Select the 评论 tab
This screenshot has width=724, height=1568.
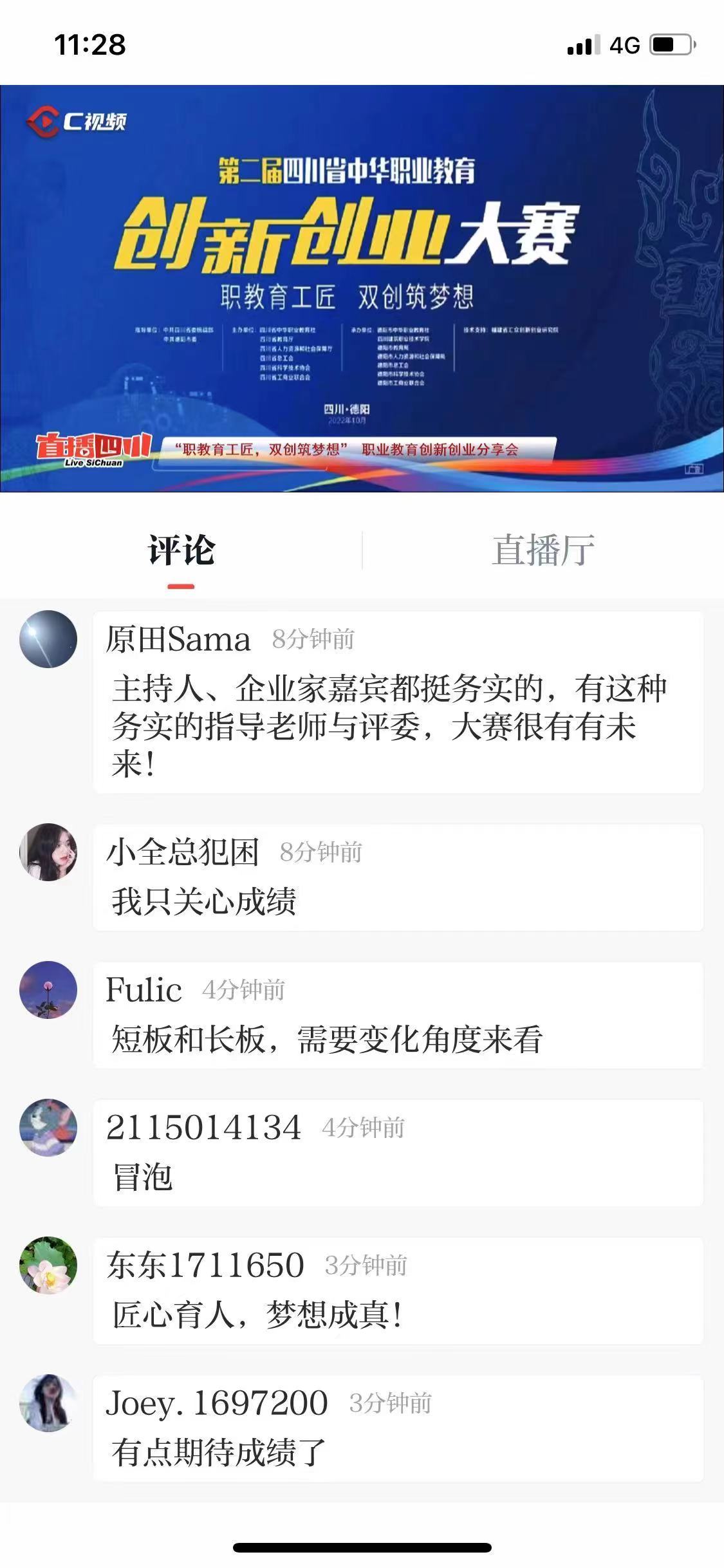(x=181, y=550)
